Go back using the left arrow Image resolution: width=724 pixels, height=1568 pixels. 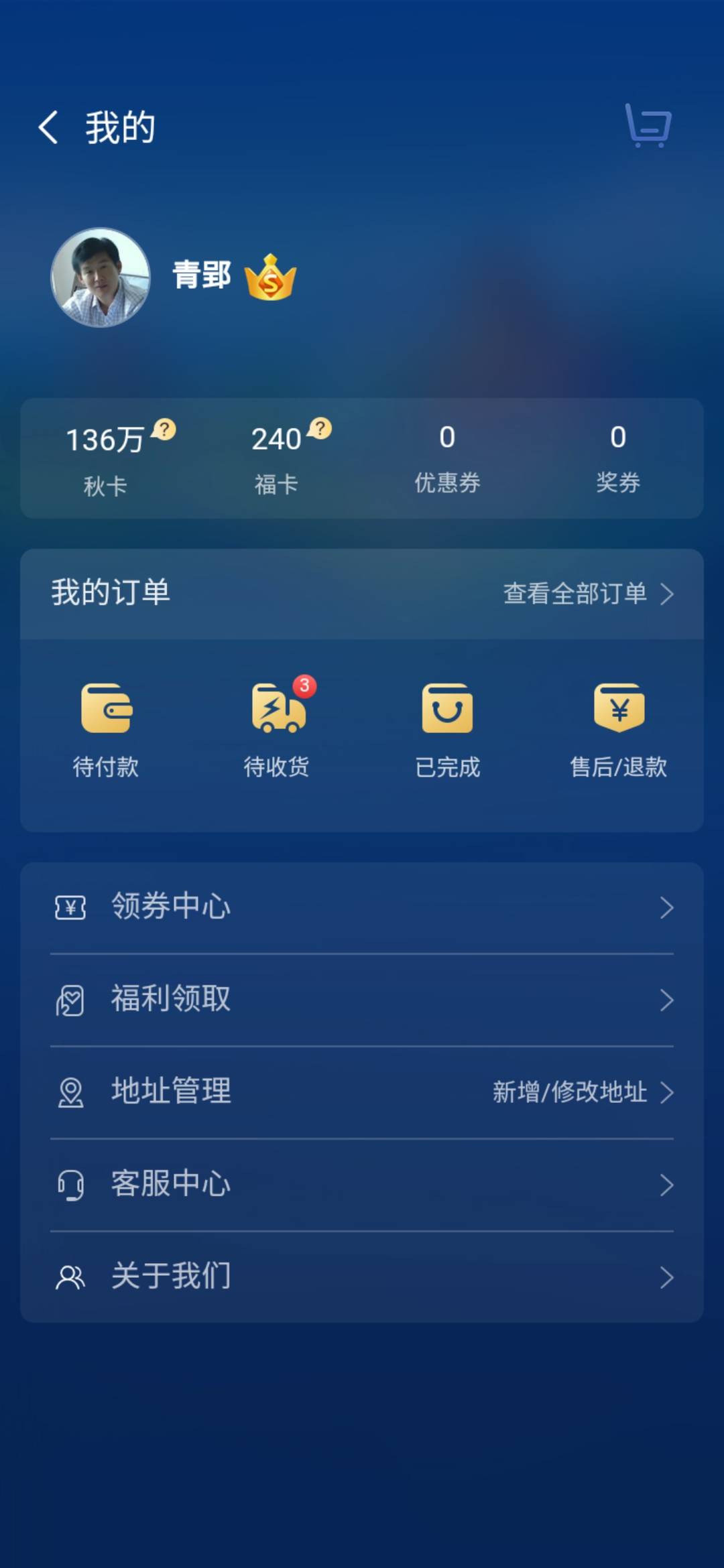48,127
